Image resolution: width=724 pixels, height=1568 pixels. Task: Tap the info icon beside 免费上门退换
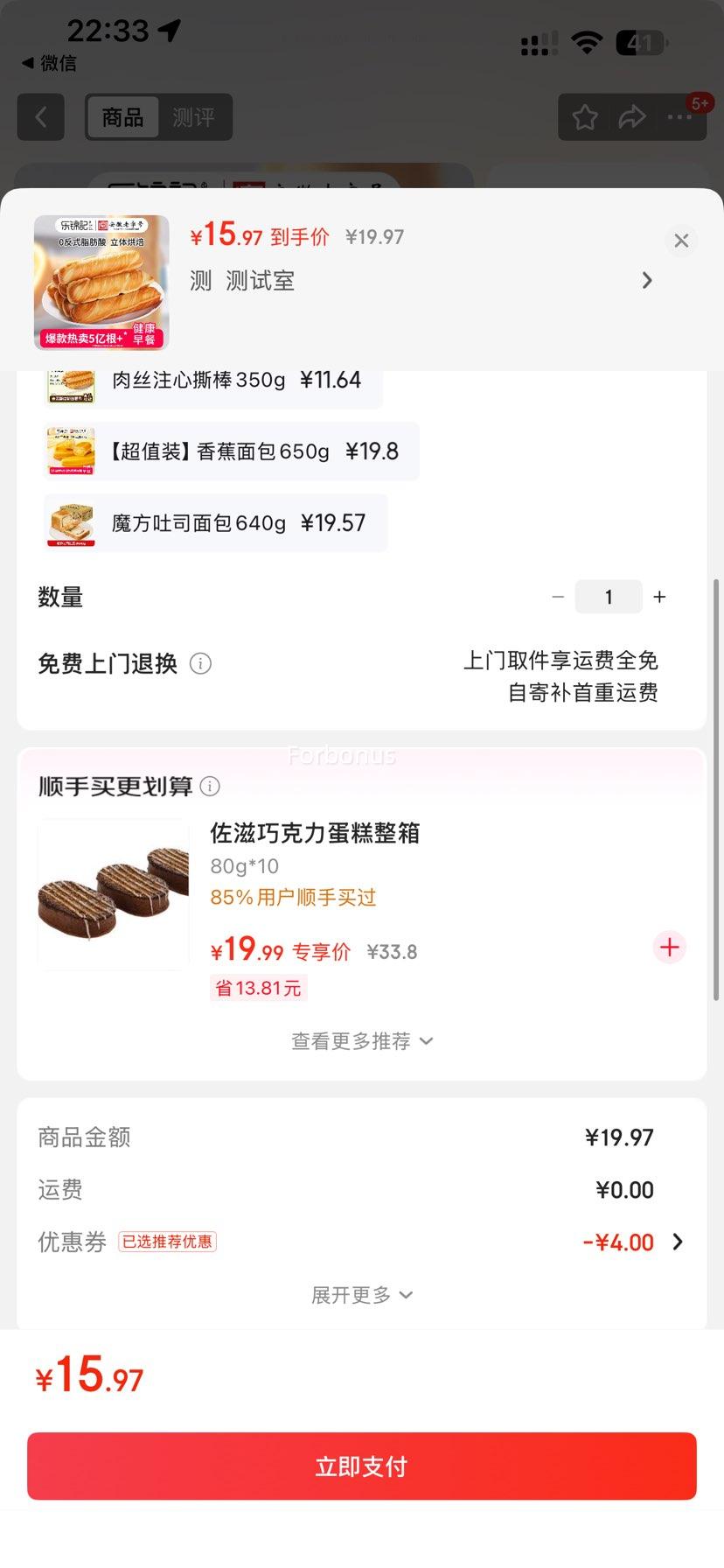(200, 663)
